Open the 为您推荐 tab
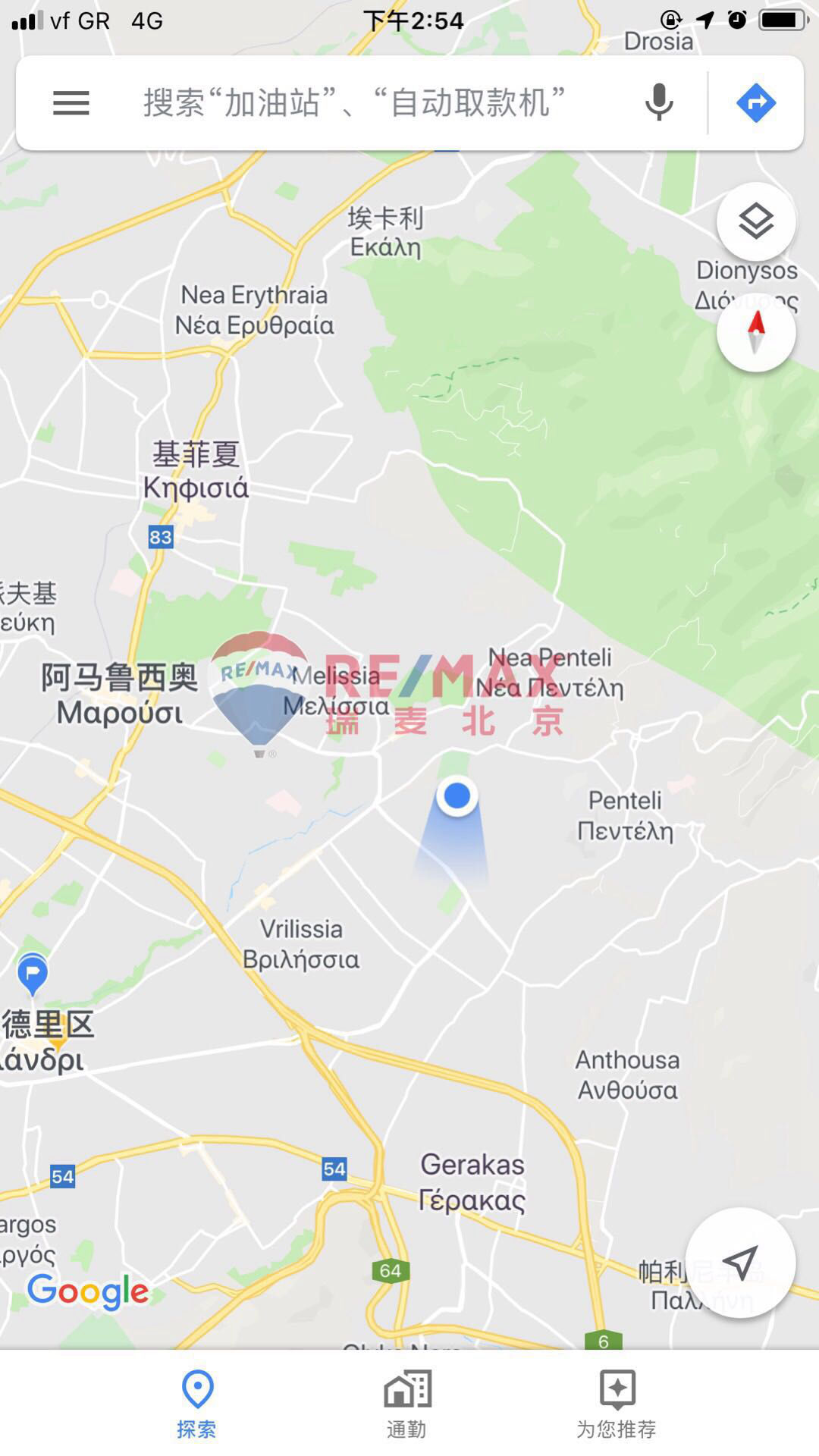 pyautogui.click(x=617, y=1404)
